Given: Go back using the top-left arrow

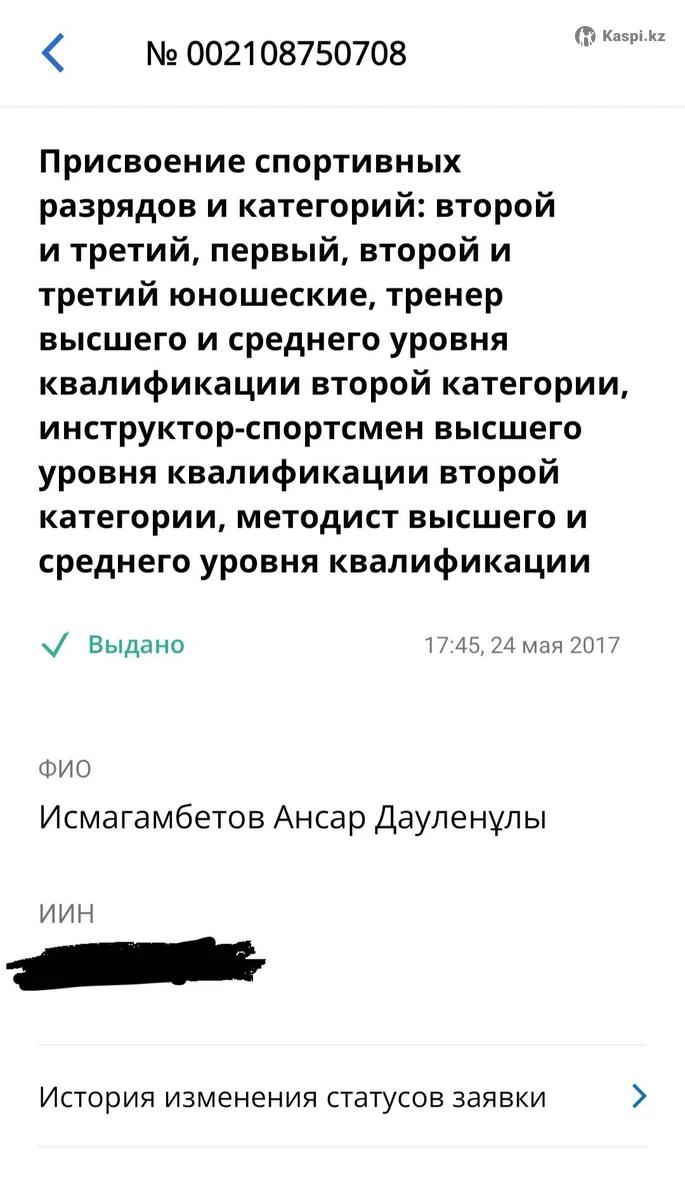Looking at the screenshot, I should (x=53, y=52).
